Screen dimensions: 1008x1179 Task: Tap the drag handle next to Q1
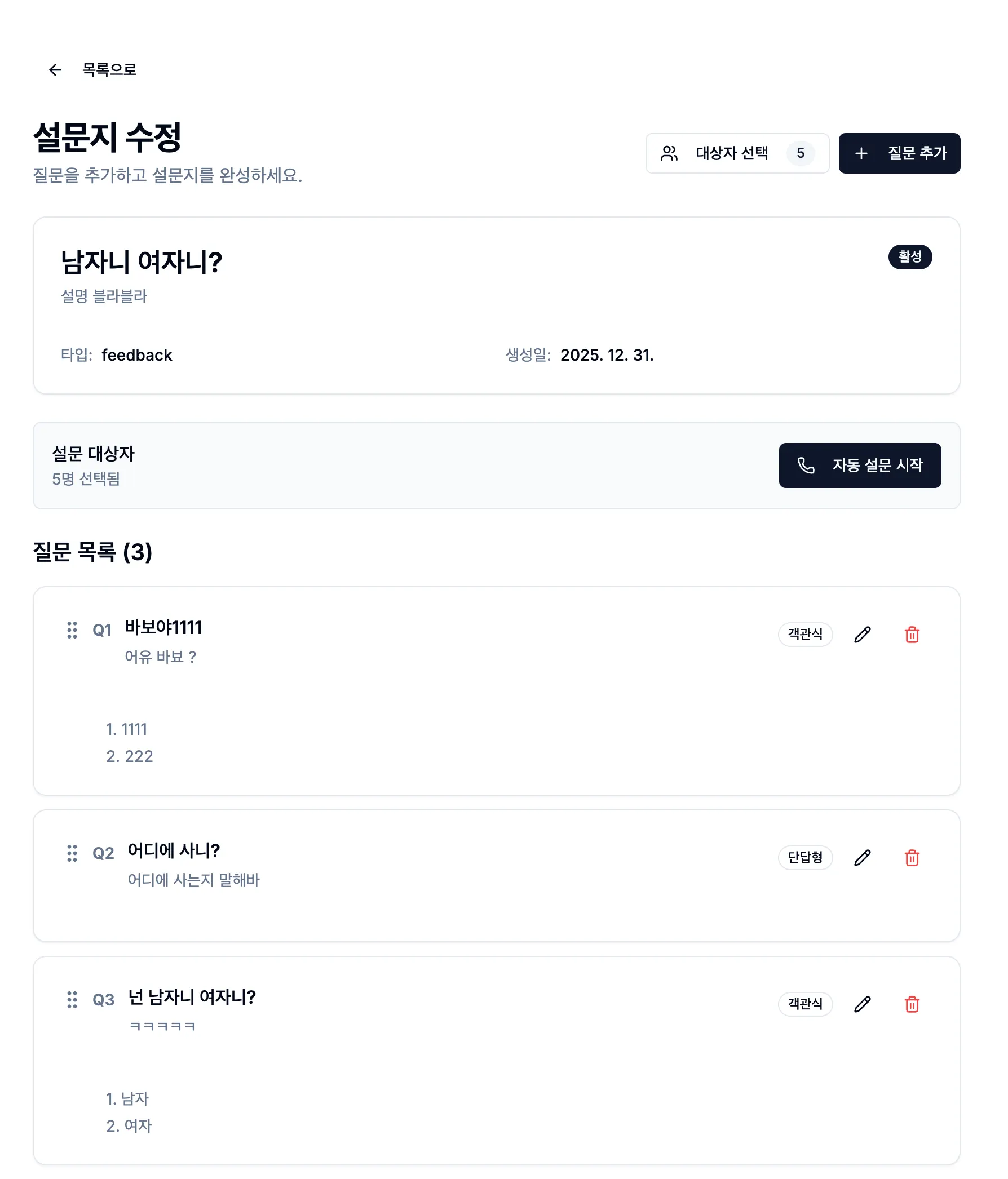(72, 630)
